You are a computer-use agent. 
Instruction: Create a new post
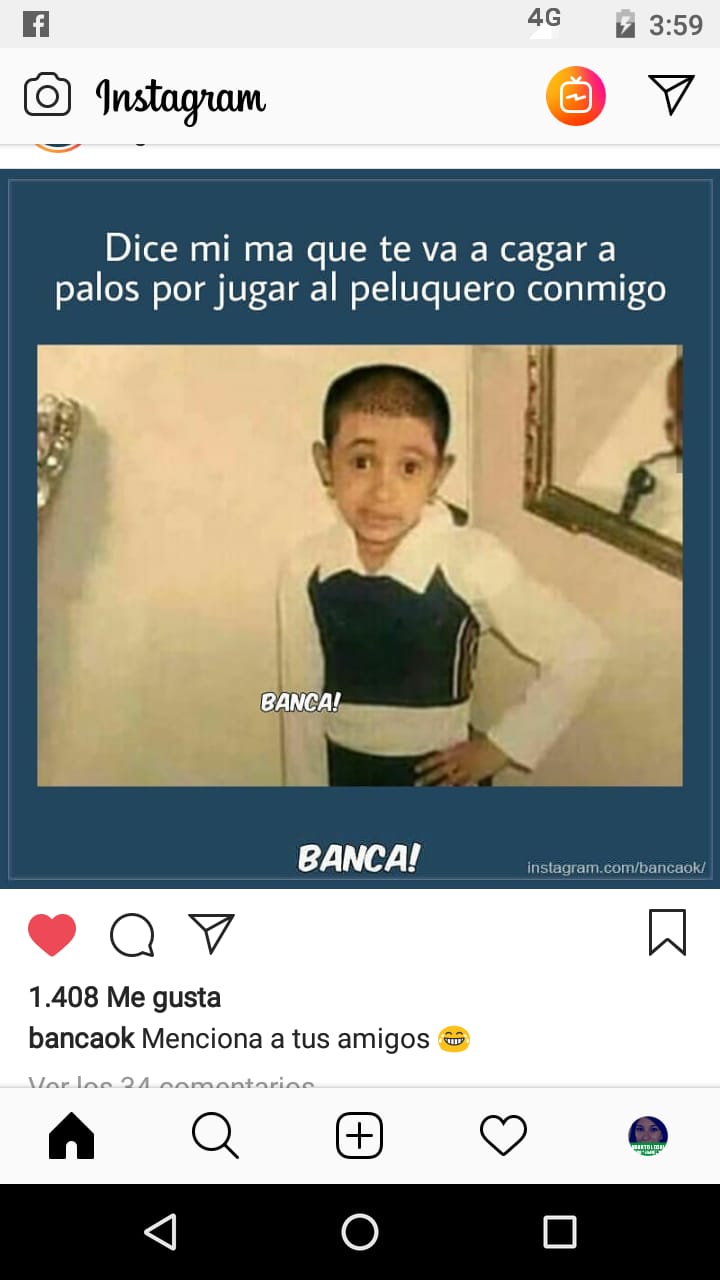coord(359,1136)
